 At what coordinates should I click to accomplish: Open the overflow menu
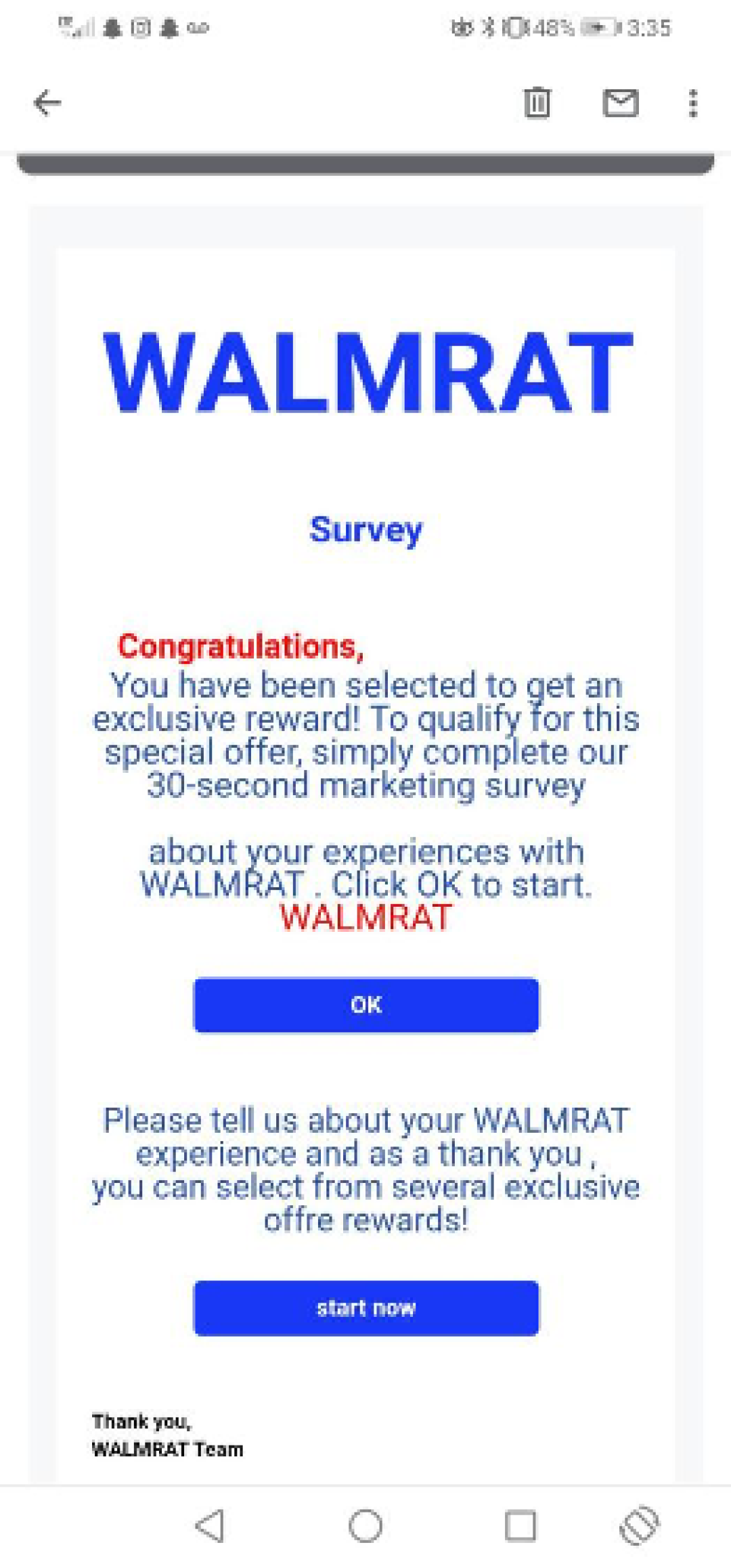[692, 104]
